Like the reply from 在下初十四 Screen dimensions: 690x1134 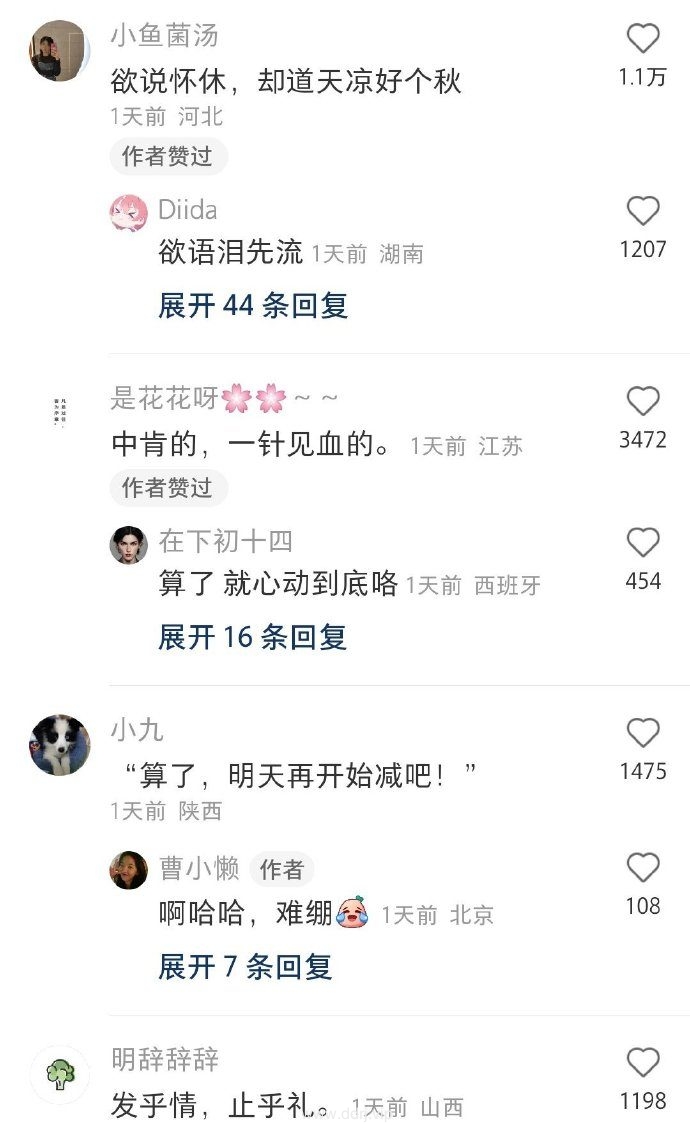643,543
